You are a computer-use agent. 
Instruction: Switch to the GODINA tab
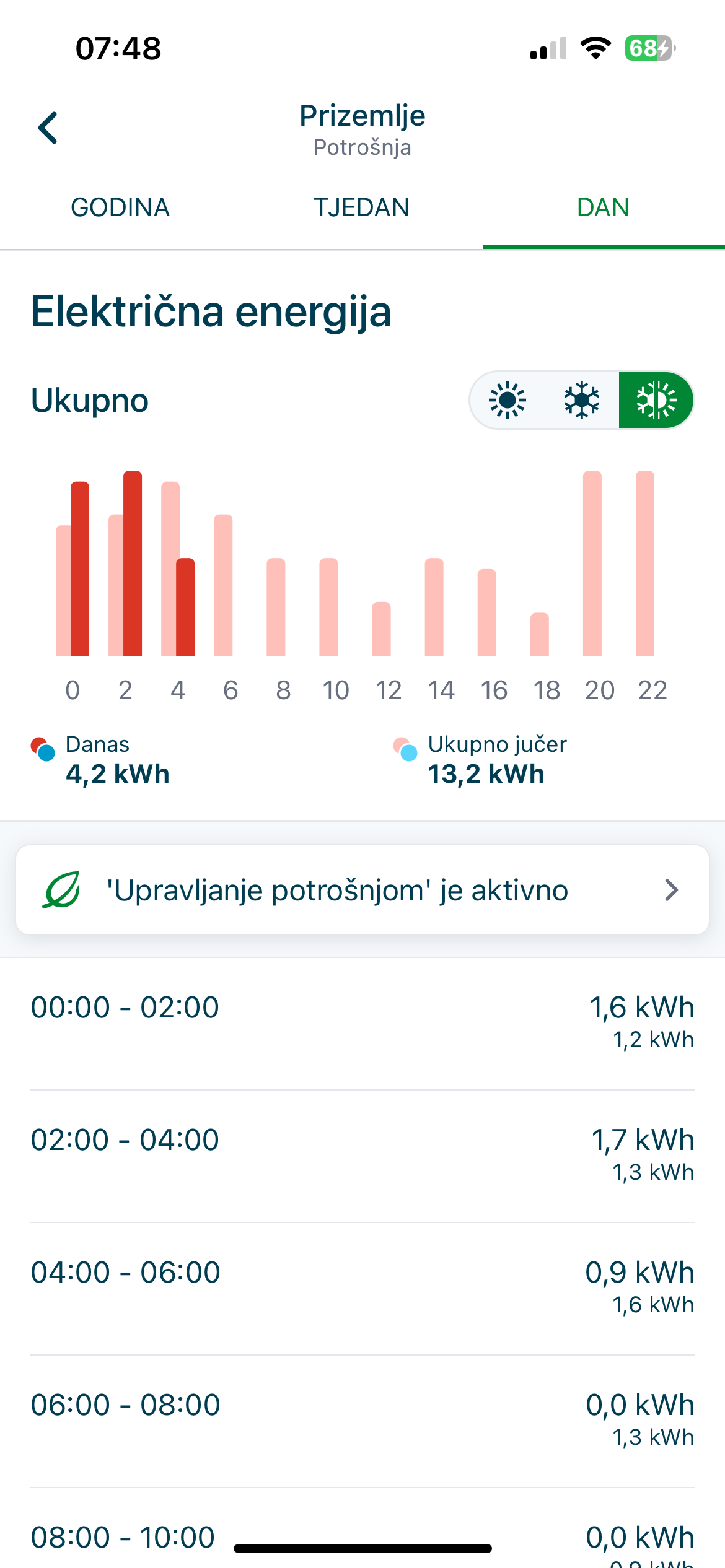pyautogui.click(x=120, y=207)
